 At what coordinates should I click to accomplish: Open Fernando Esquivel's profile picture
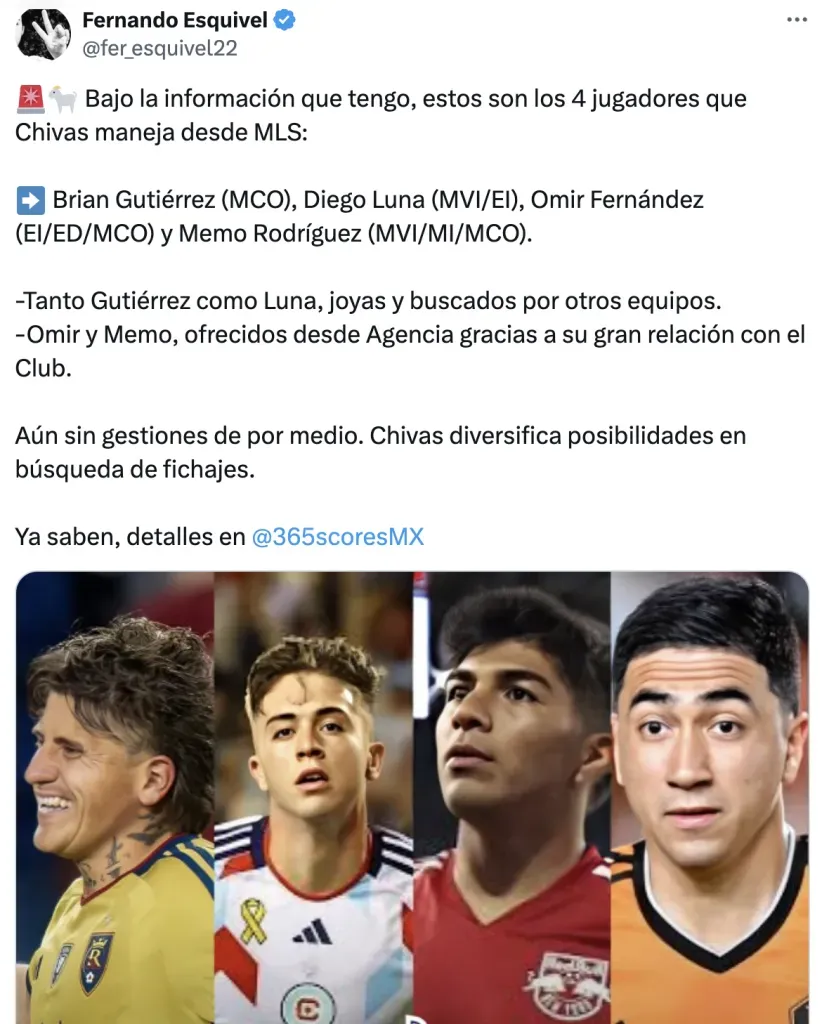pyautogui.click(x=43, y=33)
